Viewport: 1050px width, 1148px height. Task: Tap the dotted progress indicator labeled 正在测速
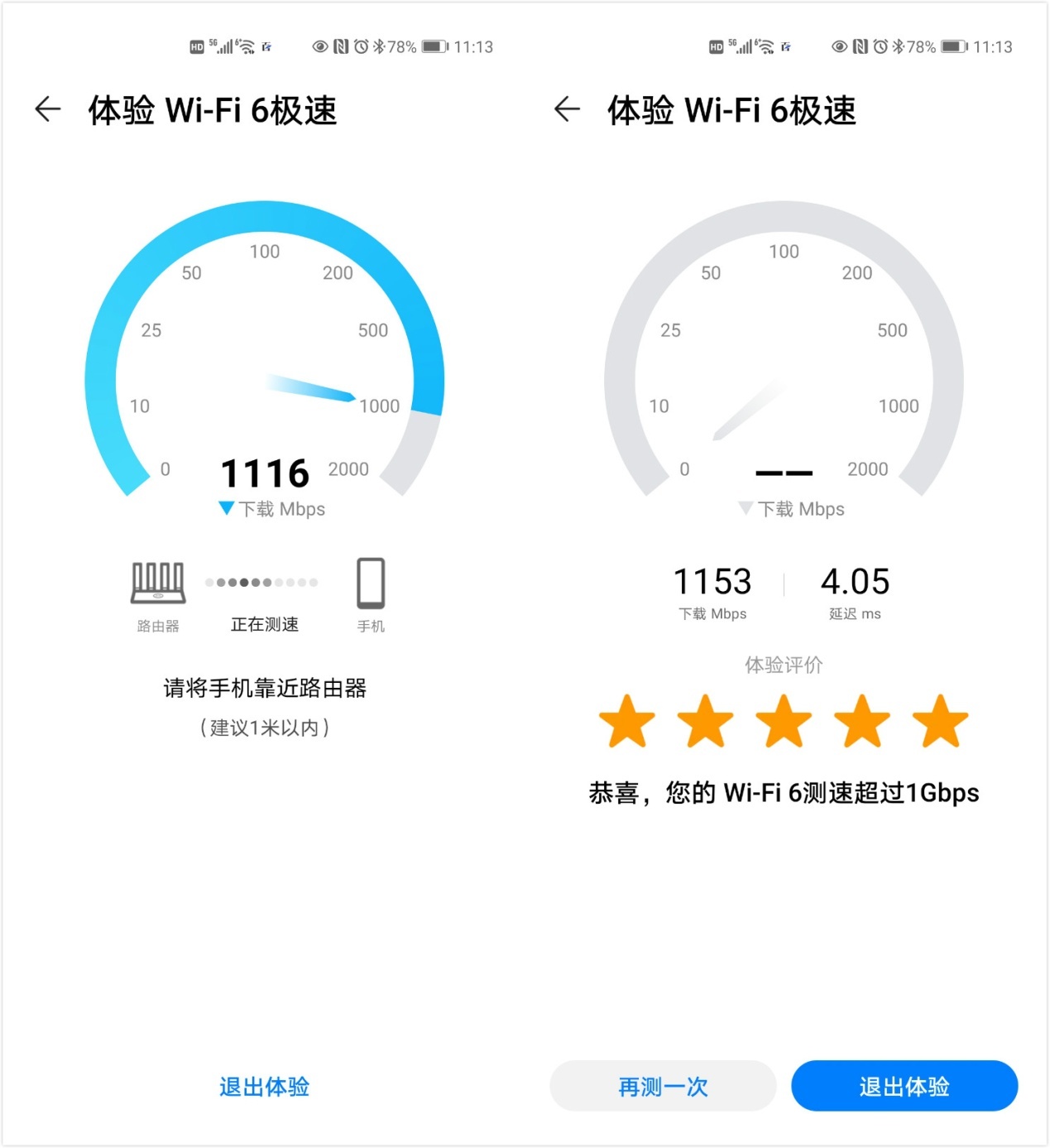[x=262, y=582]
